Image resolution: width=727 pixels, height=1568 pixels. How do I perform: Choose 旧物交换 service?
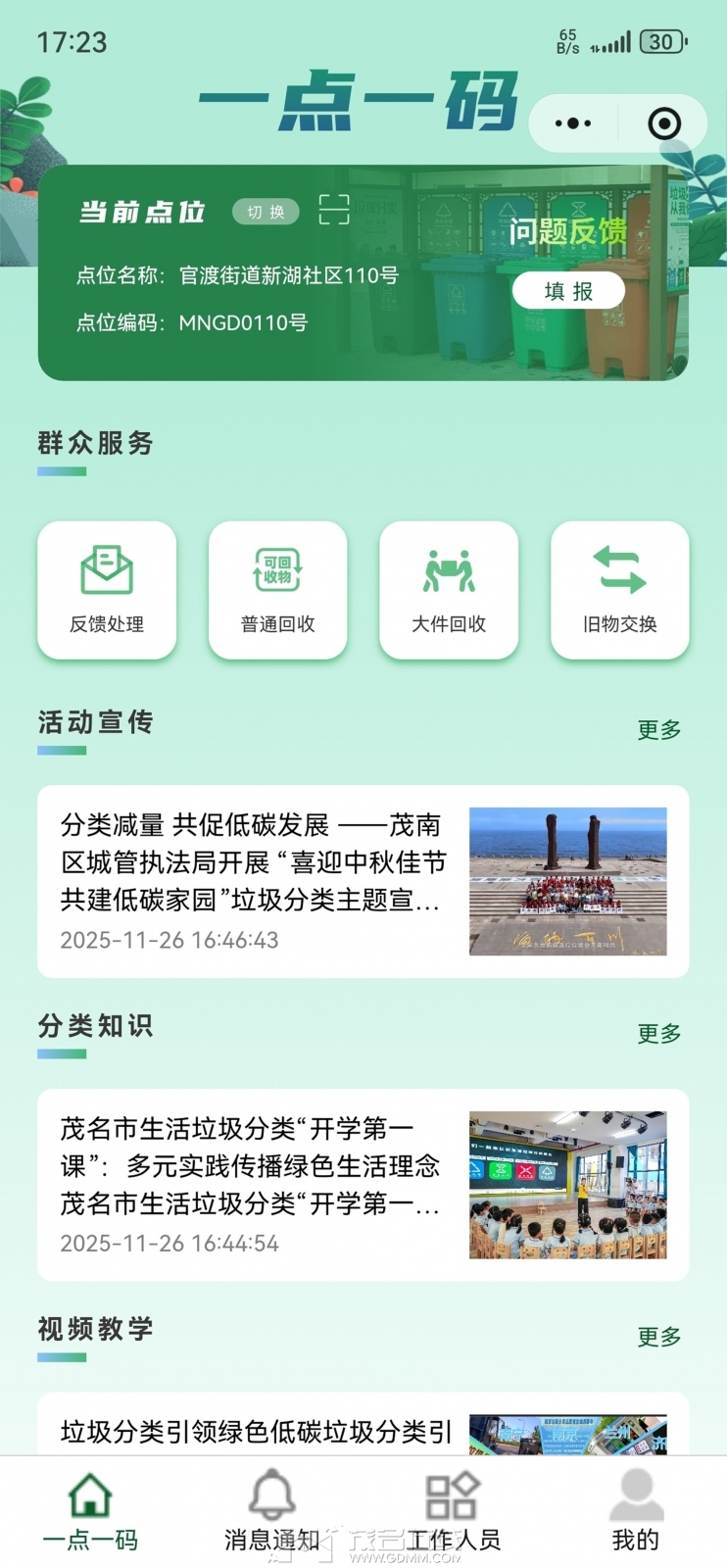click(619, 590)
